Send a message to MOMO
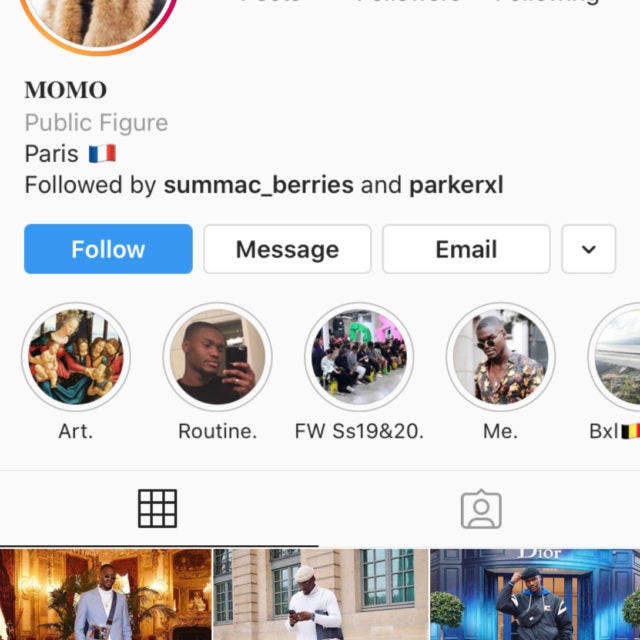This screenshot has width=640, height=640. point(287,249)
